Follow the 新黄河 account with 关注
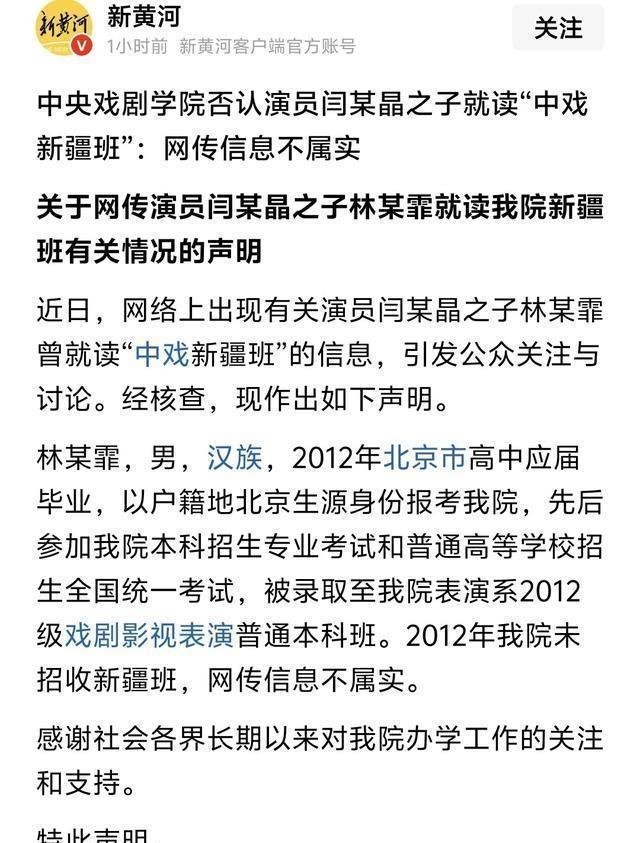Viewport: 634px width, 843px height. click(x=558, y=28)
